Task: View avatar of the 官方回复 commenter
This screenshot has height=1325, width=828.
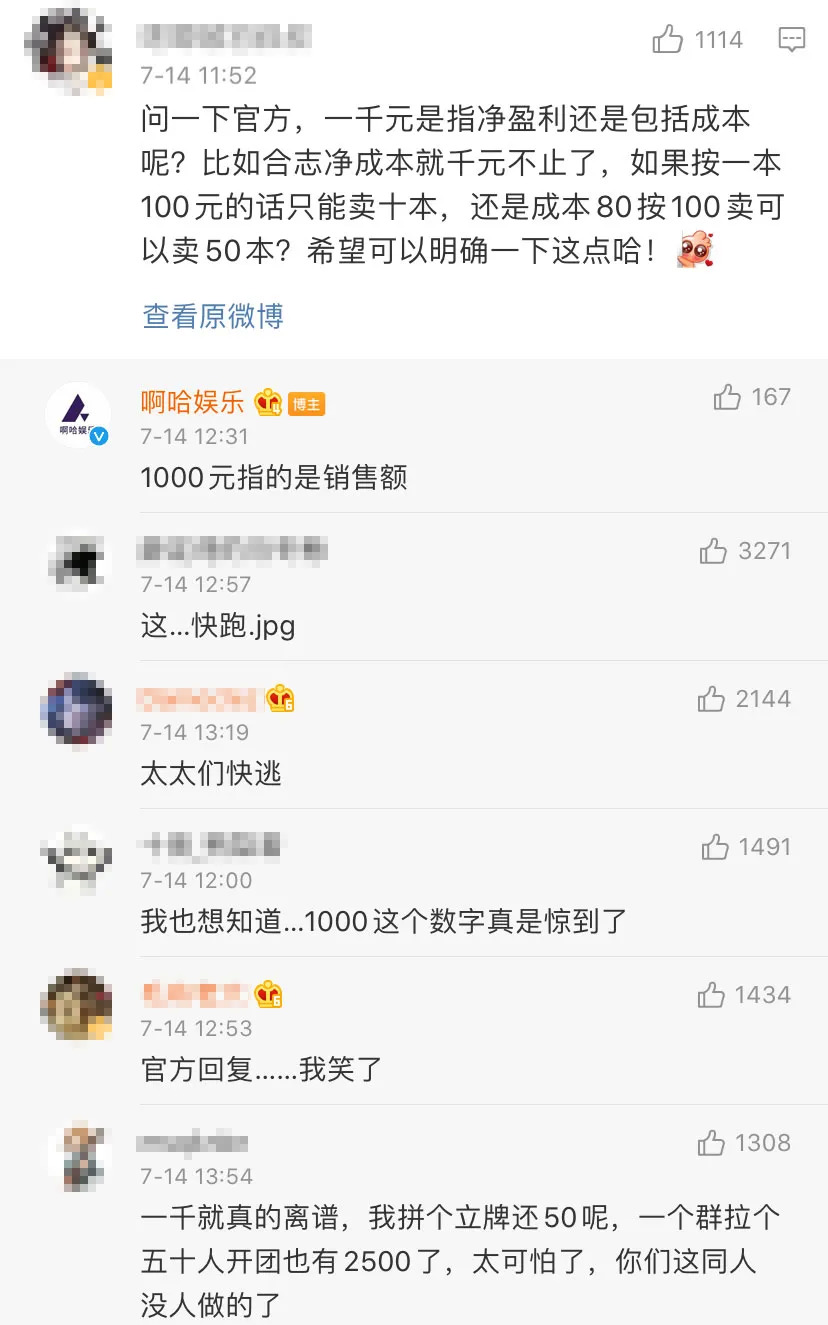Action: point(77,1005)
